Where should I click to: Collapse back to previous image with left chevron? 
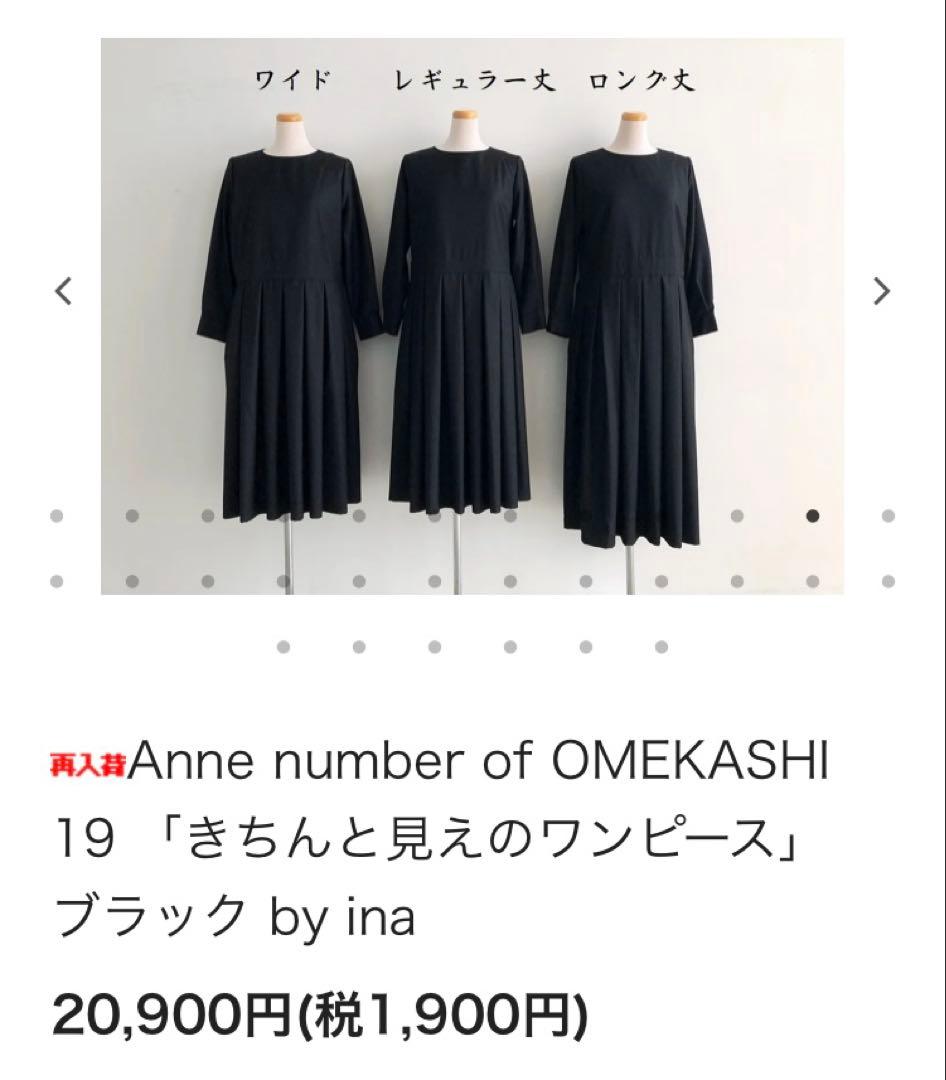point(64,292)
